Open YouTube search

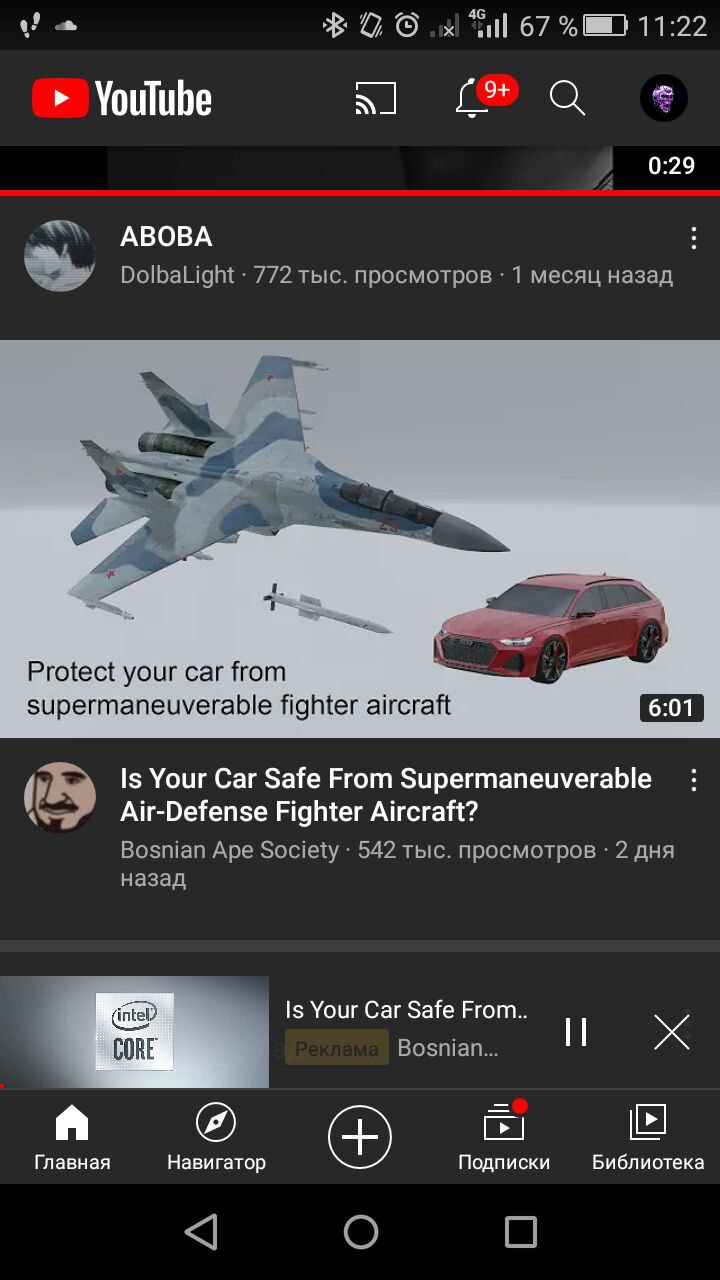coord(567,98)
